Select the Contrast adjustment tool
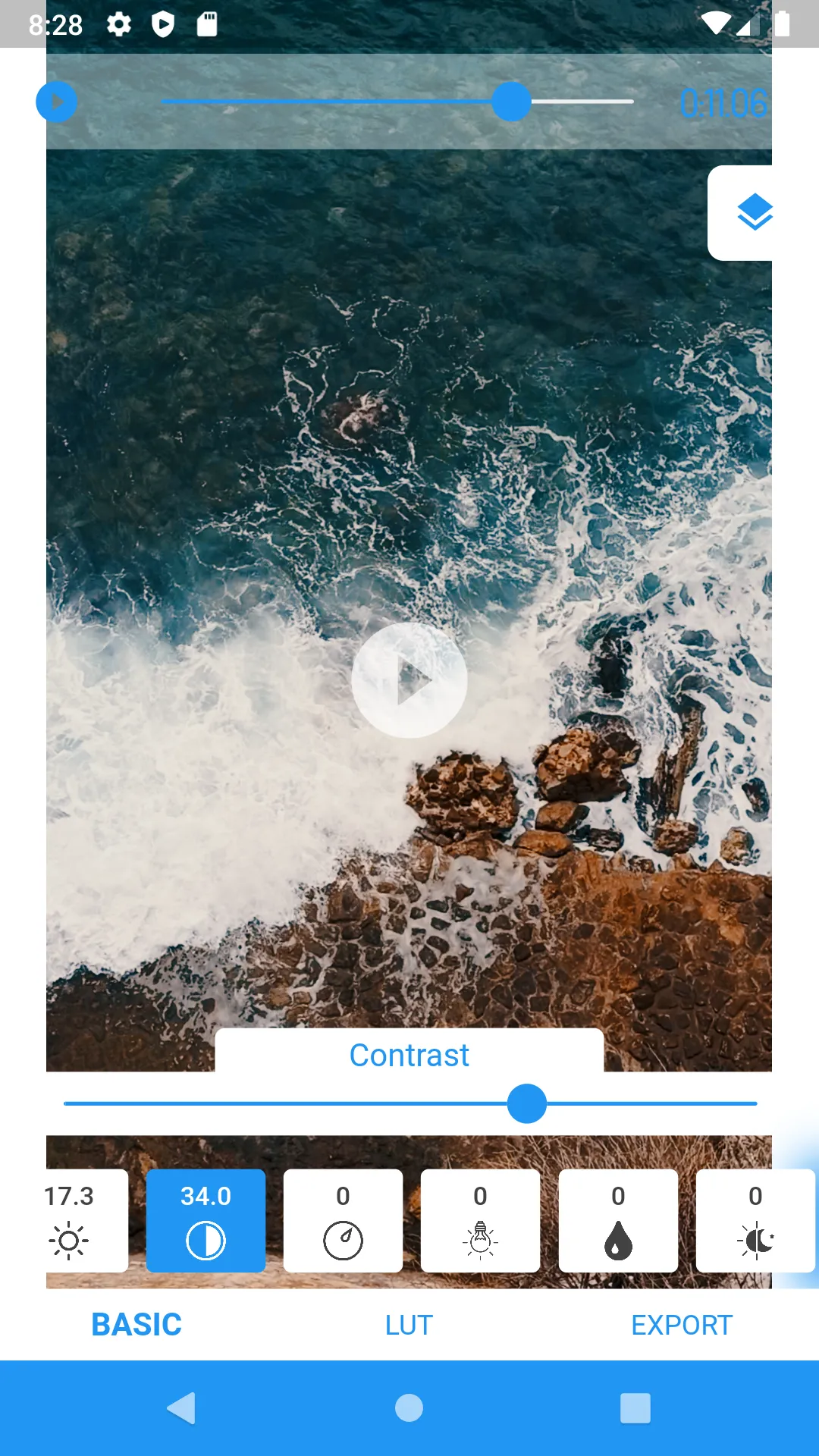The image size is (819, 1456). click(x=205, y=1221)
